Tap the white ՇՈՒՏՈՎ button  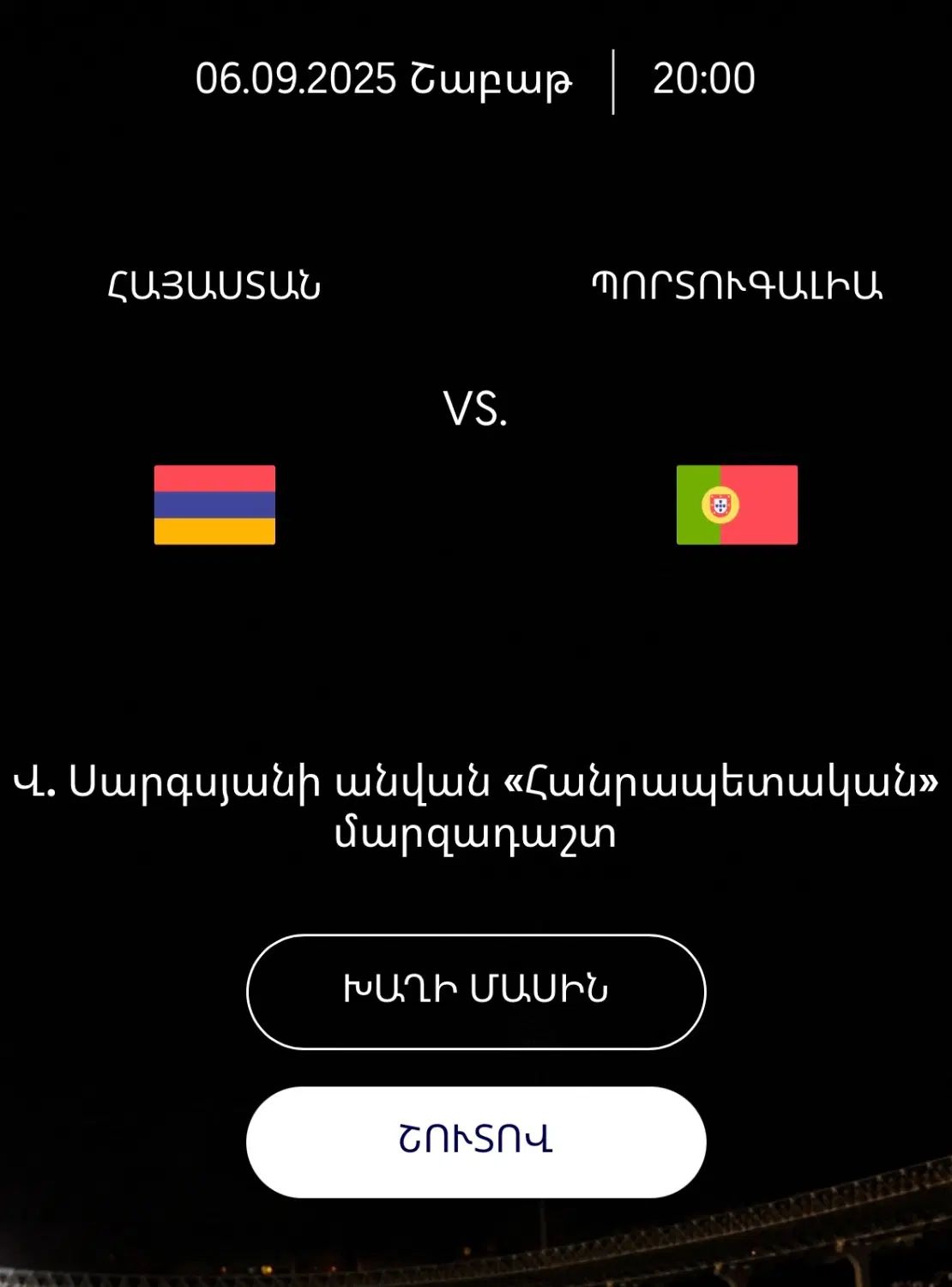[x=476, y=1141]
